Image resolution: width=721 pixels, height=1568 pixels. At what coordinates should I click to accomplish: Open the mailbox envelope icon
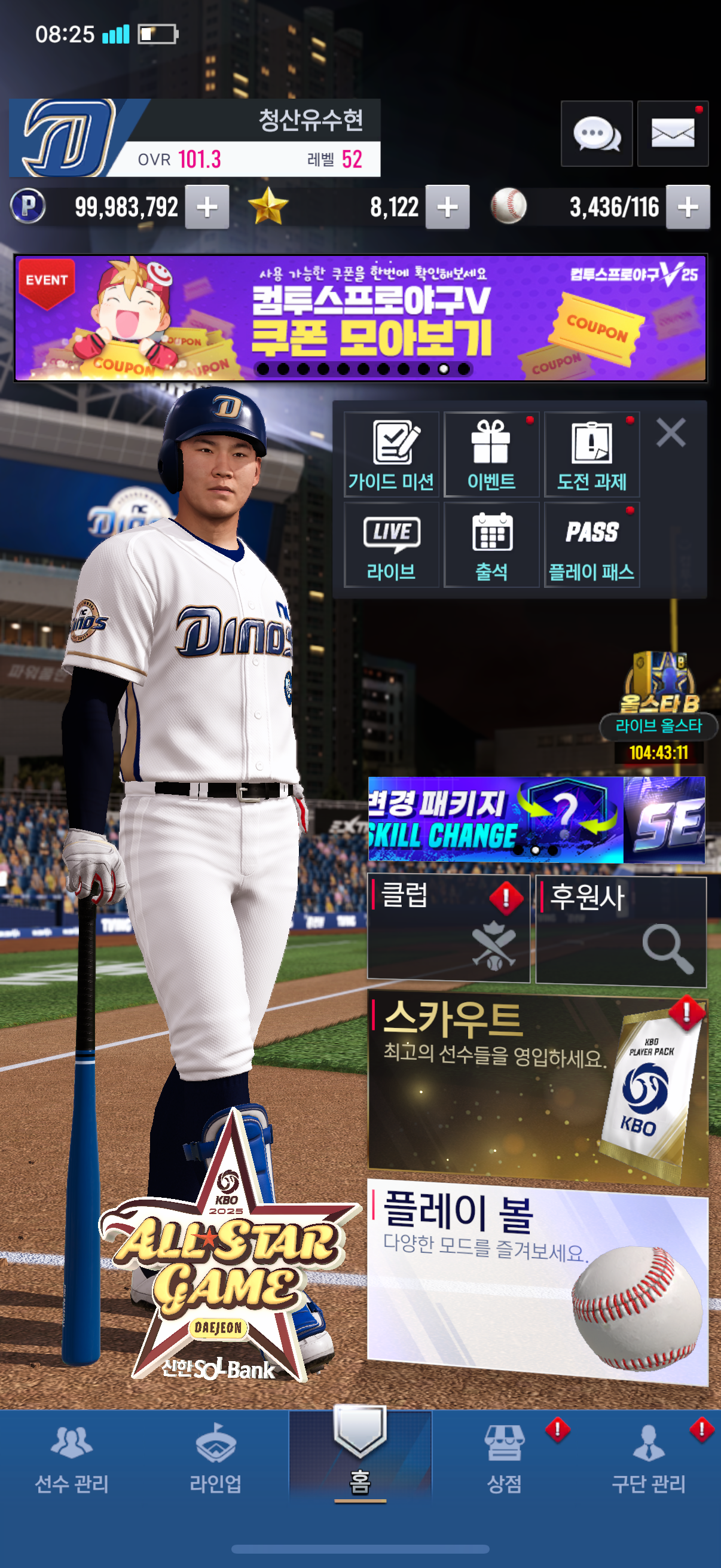tap(673, 133)
